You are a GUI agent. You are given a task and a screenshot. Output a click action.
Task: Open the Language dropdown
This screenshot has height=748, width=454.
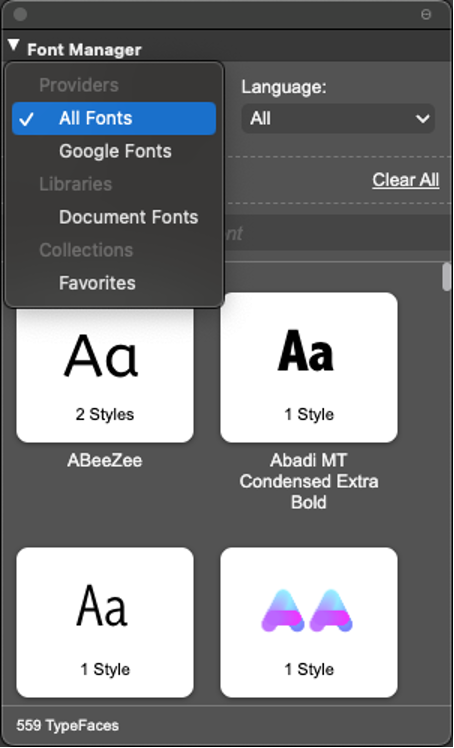pyautogui.click(x=338, y=118)
